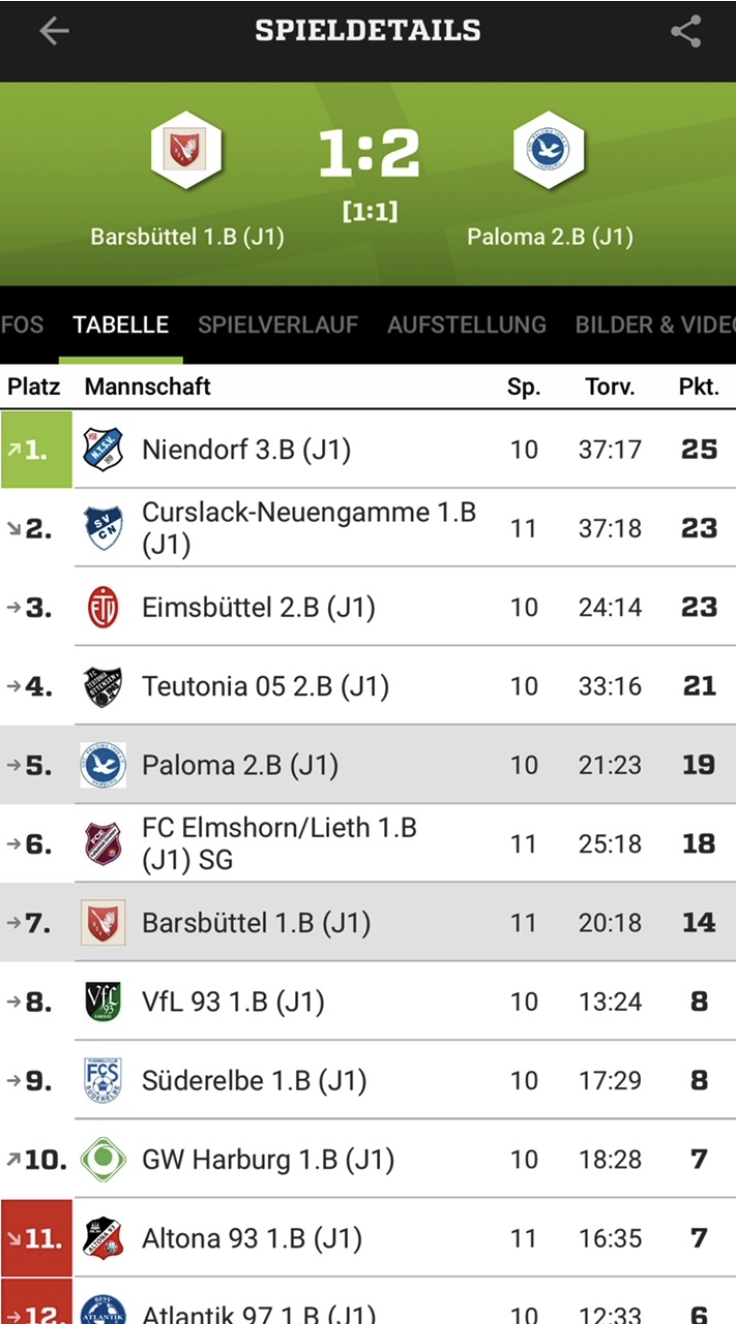Image resolution: width=740 pixels, height=1330 pixels.
Task: Select the Tabelle tab
Action: click(x=121, y=324)
